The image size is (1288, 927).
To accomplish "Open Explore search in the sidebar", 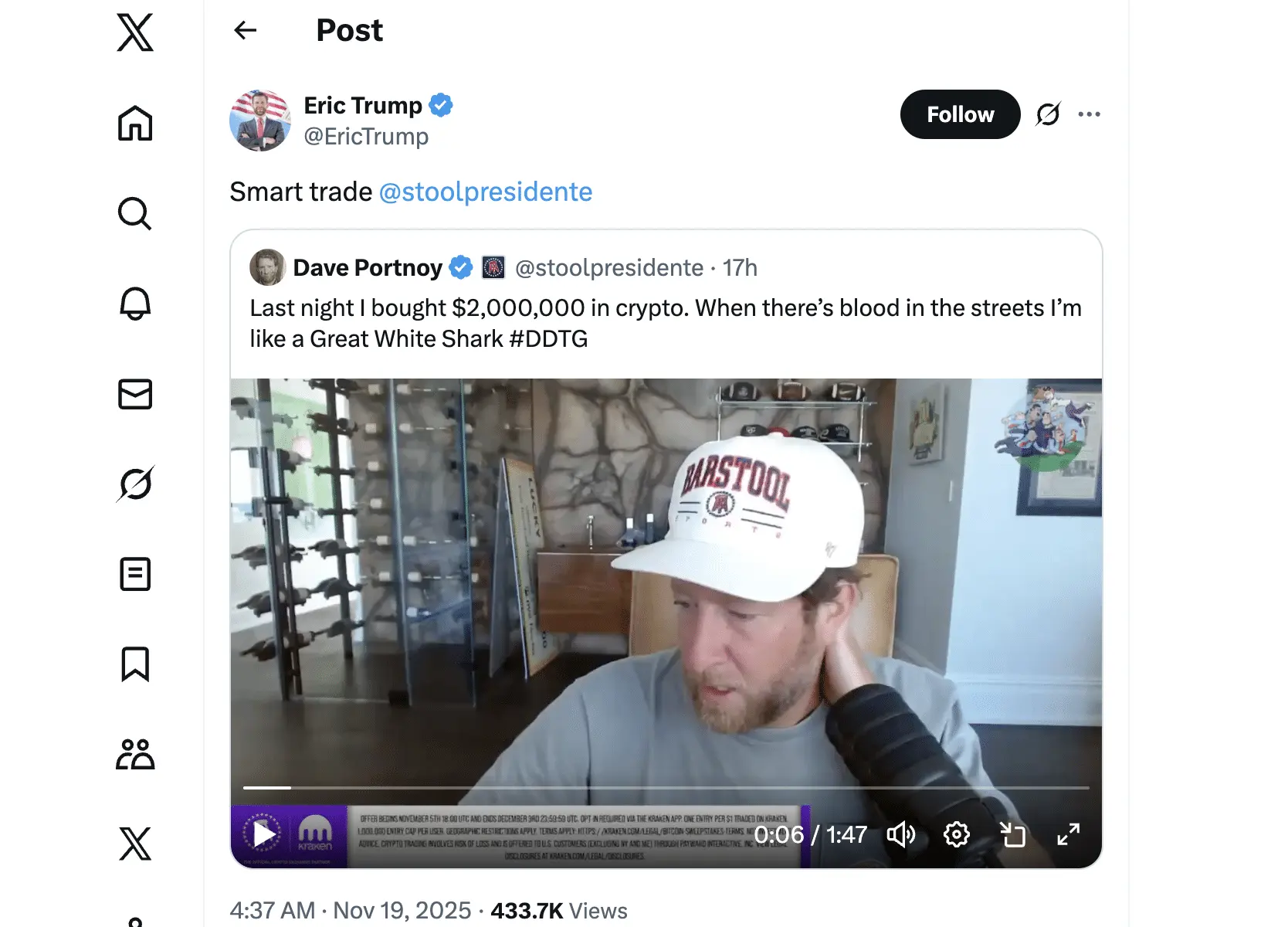I will (135, 214).
